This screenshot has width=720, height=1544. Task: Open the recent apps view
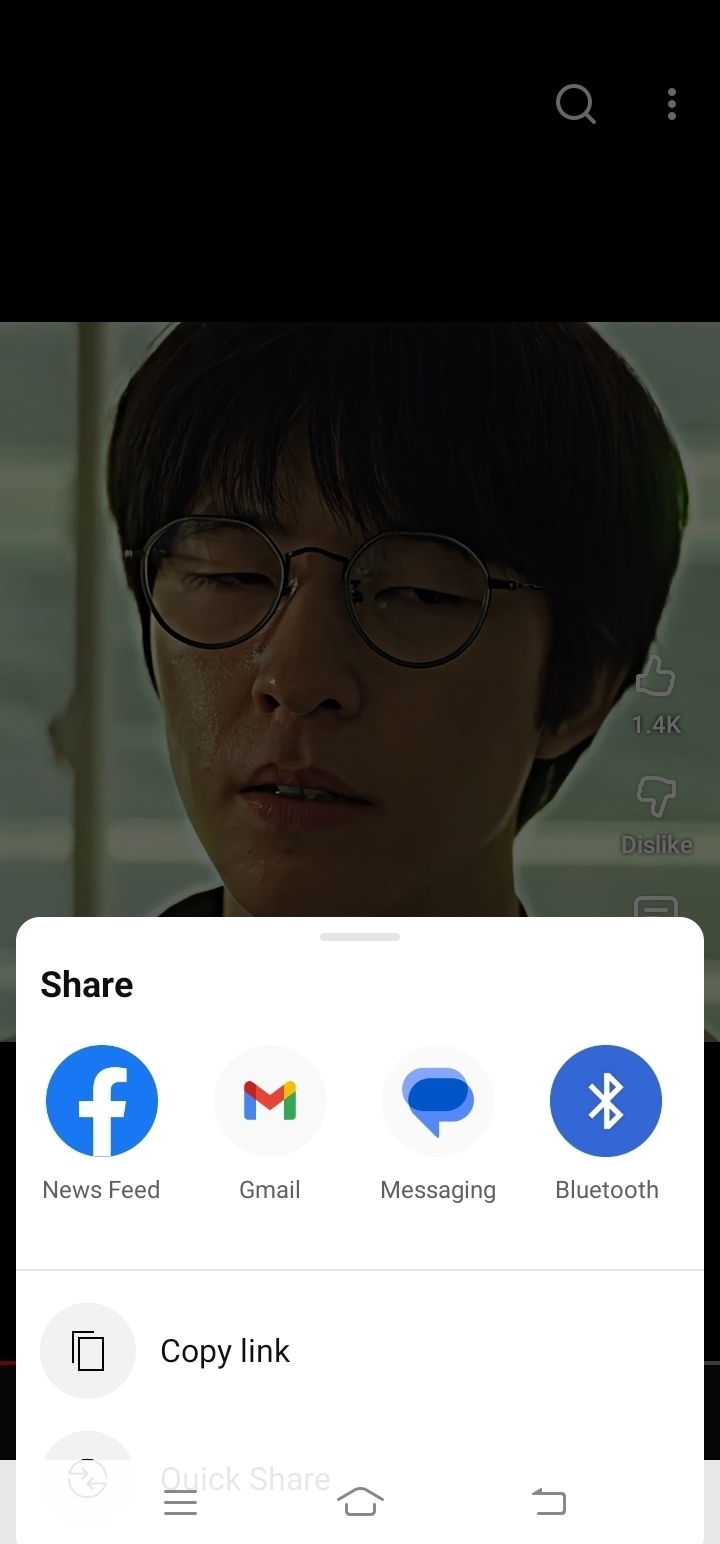[x=180, y=1503]
